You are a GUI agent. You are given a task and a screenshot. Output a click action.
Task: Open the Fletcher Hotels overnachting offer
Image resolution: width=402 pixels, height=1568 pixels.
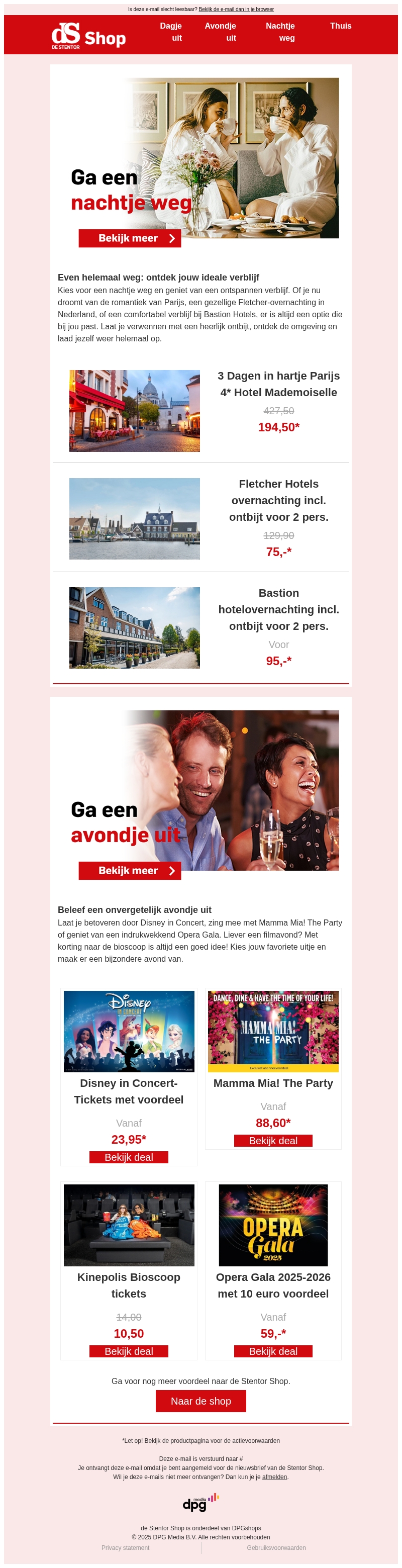point(278,500)
